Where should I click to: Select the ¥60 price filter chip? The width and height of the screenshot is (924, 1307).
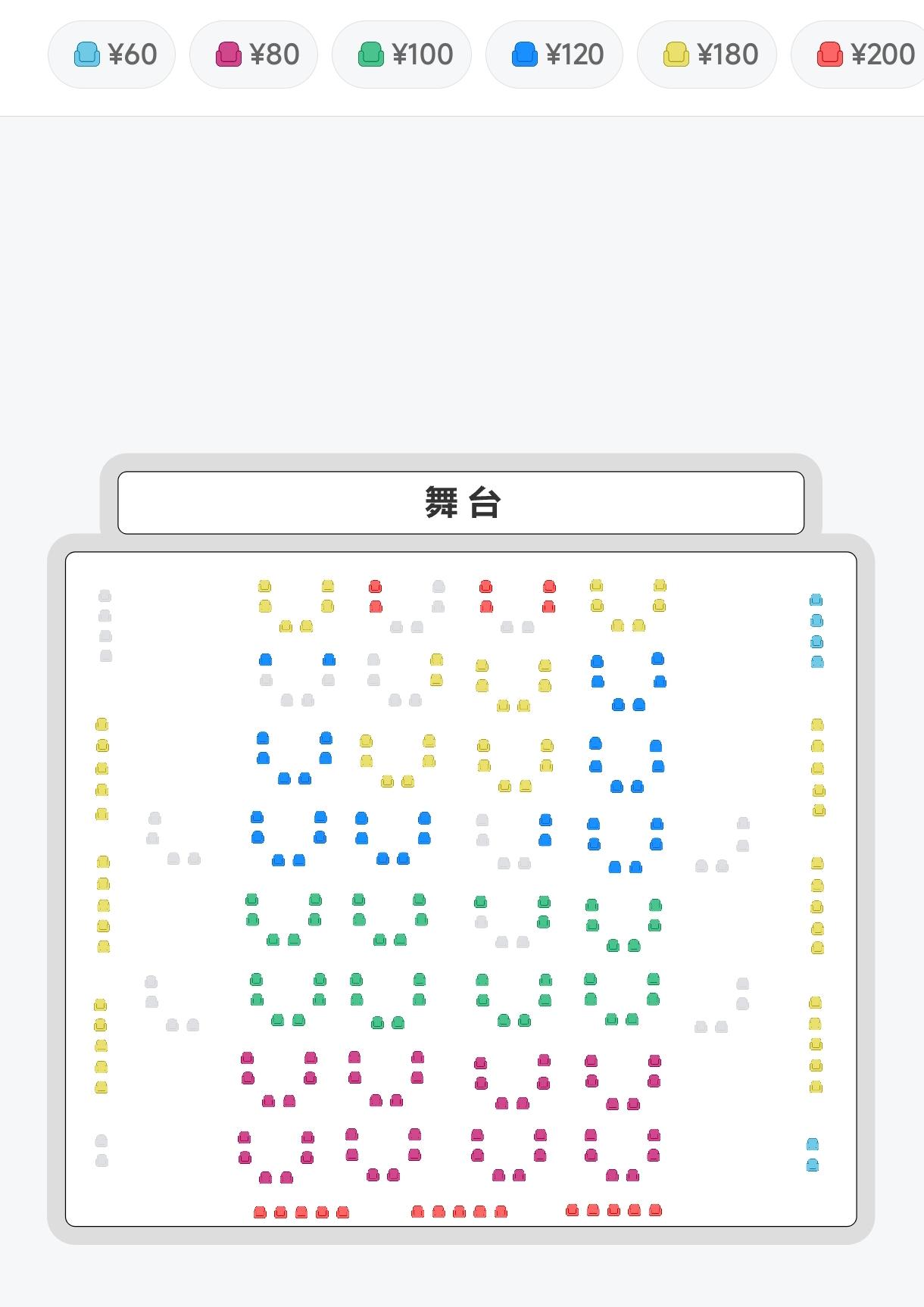[112, 55]
